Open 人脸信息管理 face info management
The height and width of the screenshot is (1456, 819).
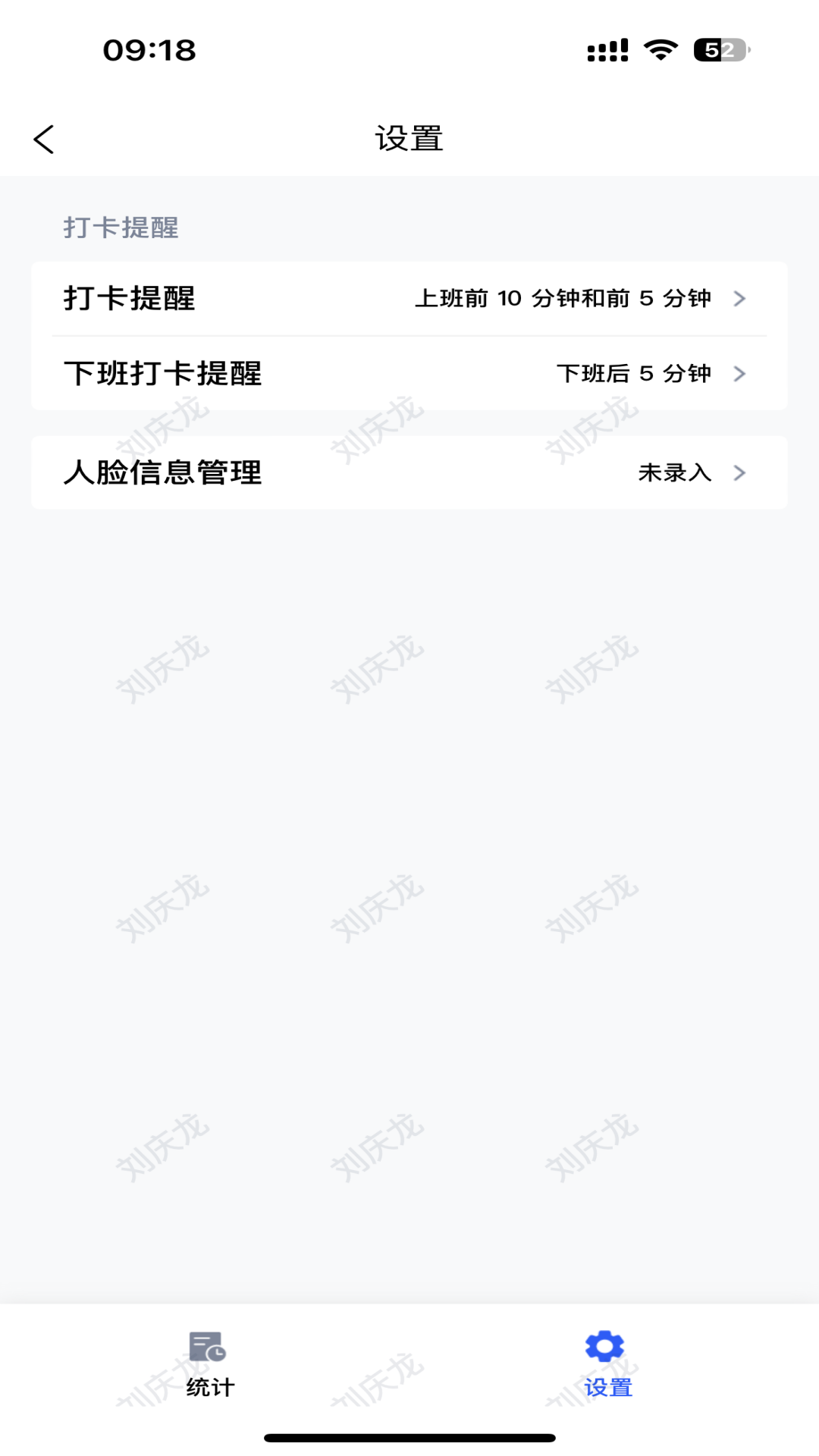coord(409,472)
